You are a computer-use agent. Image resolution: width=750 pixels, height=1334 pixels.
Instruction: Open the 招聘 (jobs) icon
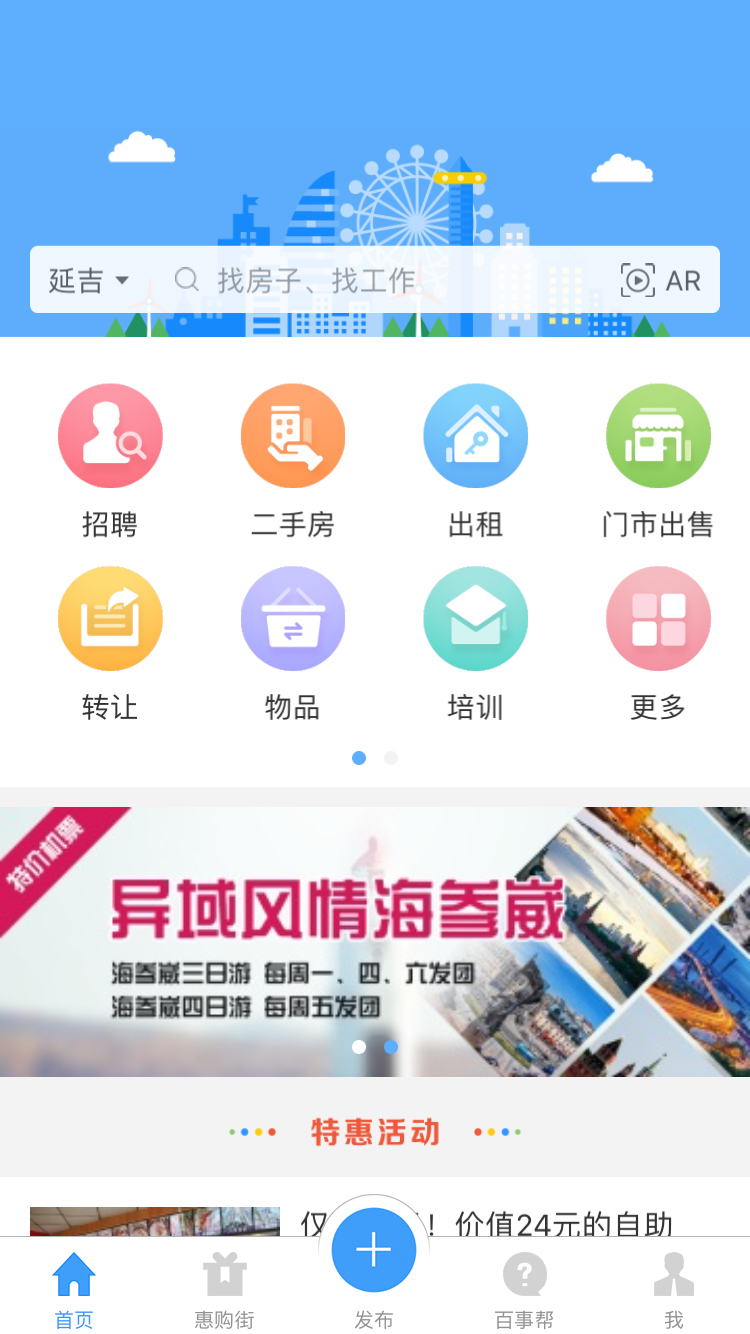110,436
